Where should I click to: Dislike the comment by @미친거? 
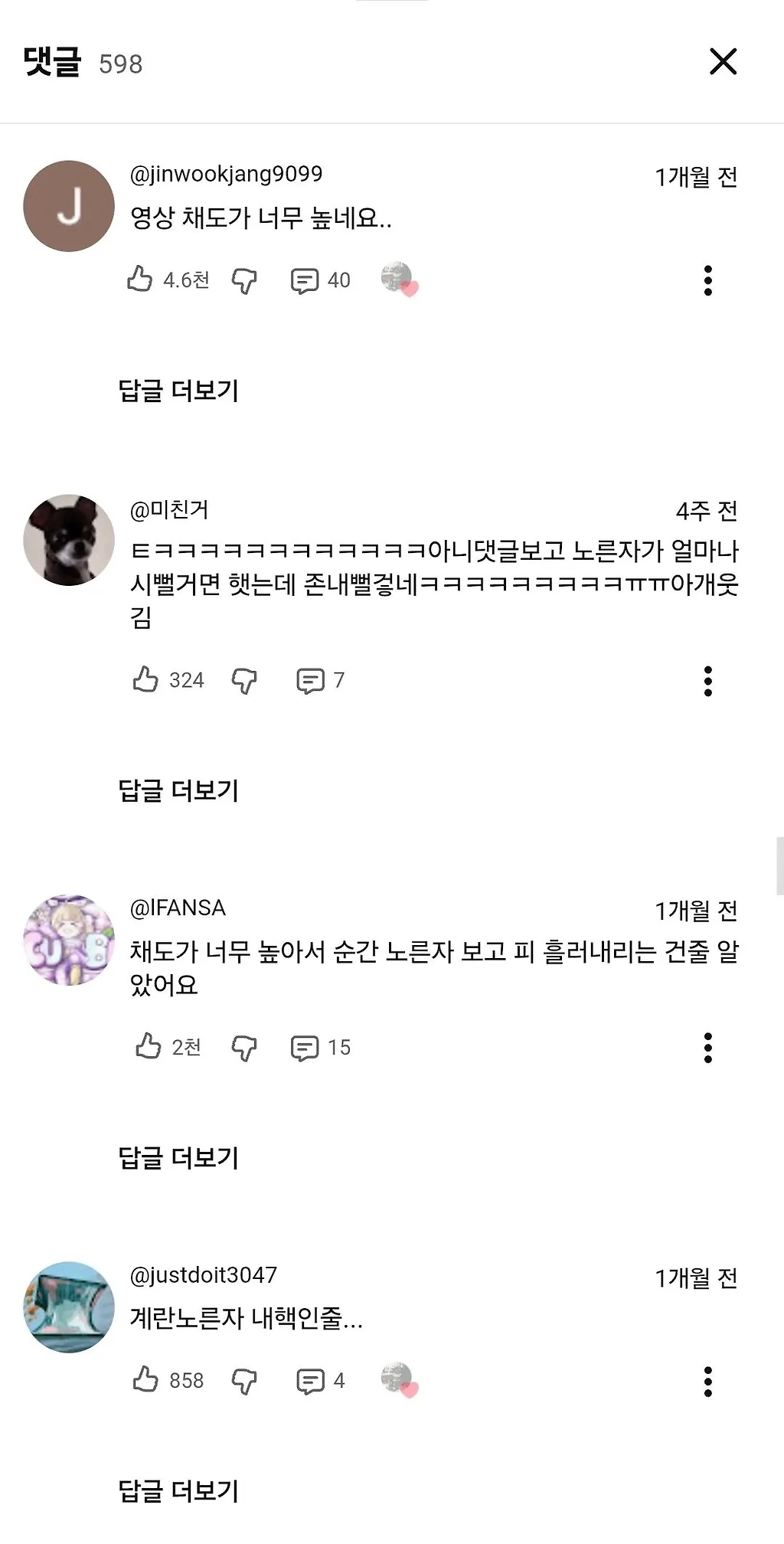tap(244, 680)
